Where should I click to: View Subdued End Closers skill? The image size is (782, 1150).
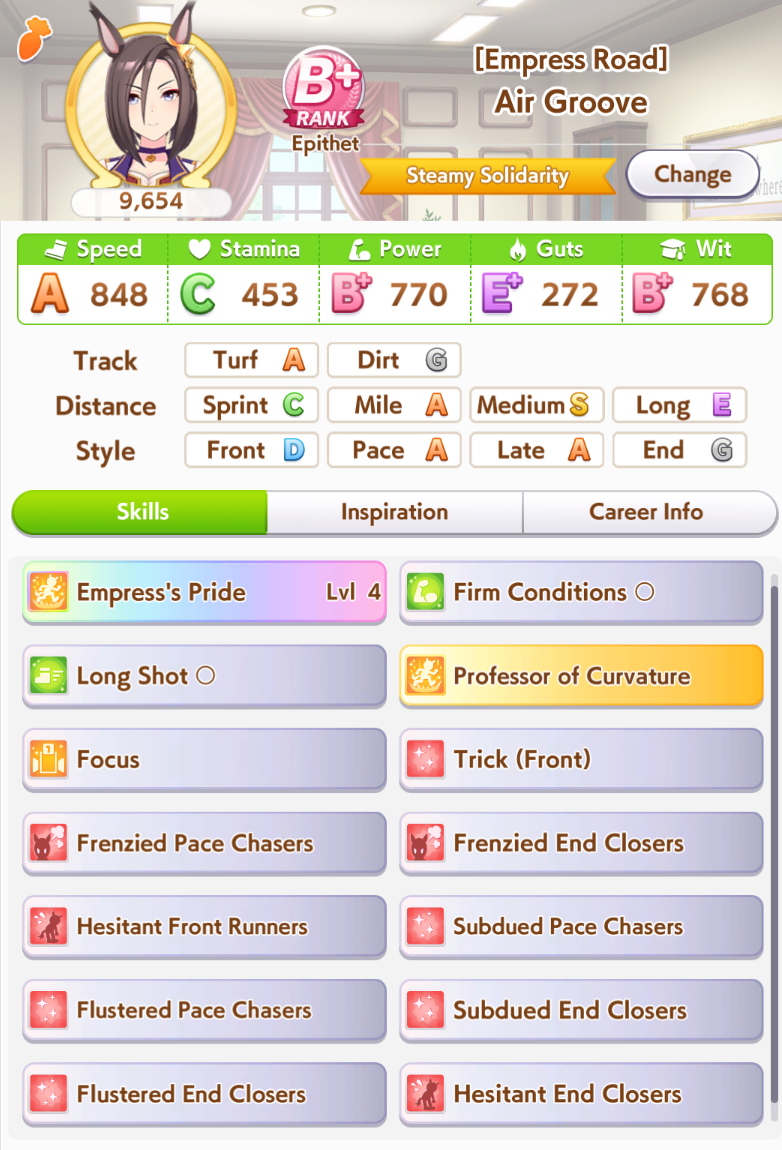click(x=580, y=1010)
